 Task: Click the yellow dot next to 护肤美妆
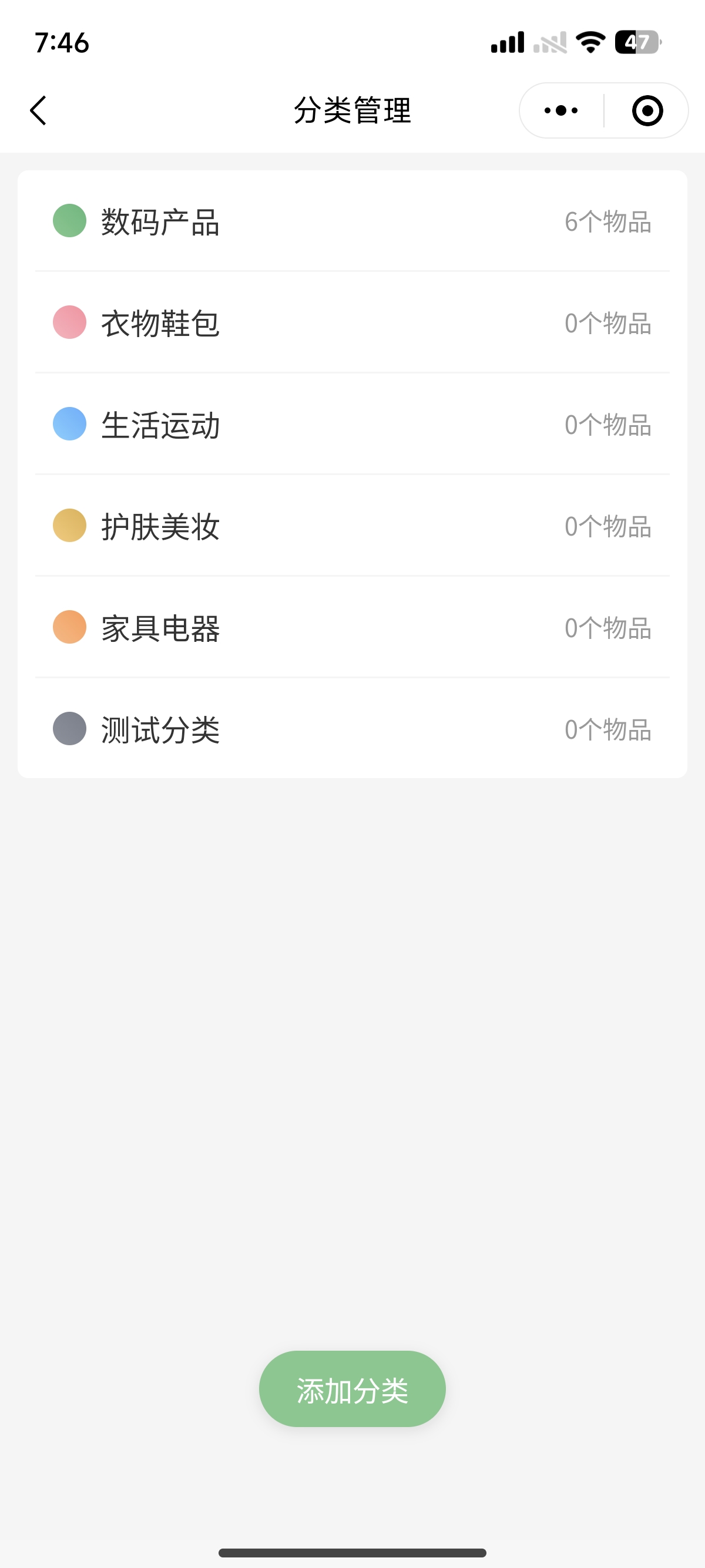click(x=69, y=528)
